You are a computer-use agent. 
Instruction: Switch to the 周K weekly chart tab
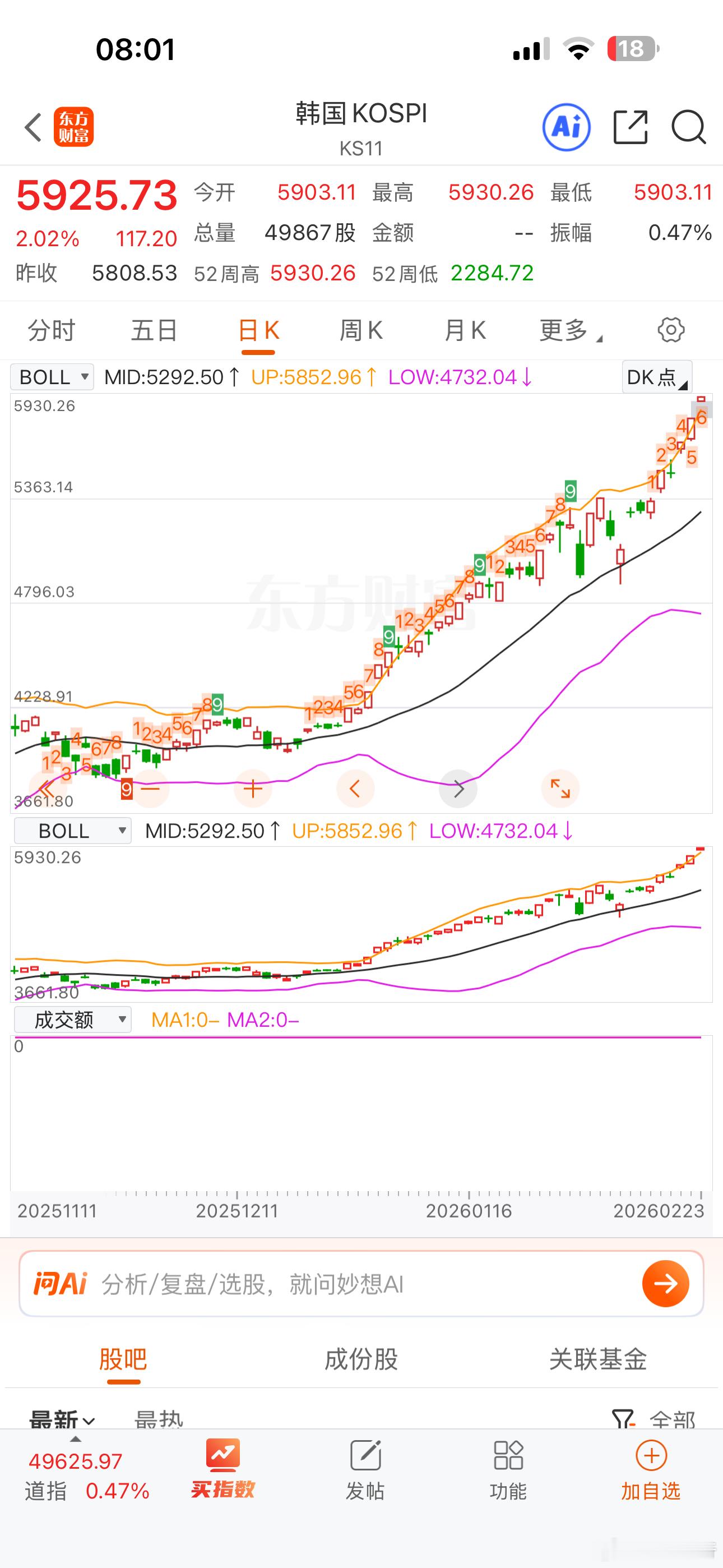tap(361, 329)
